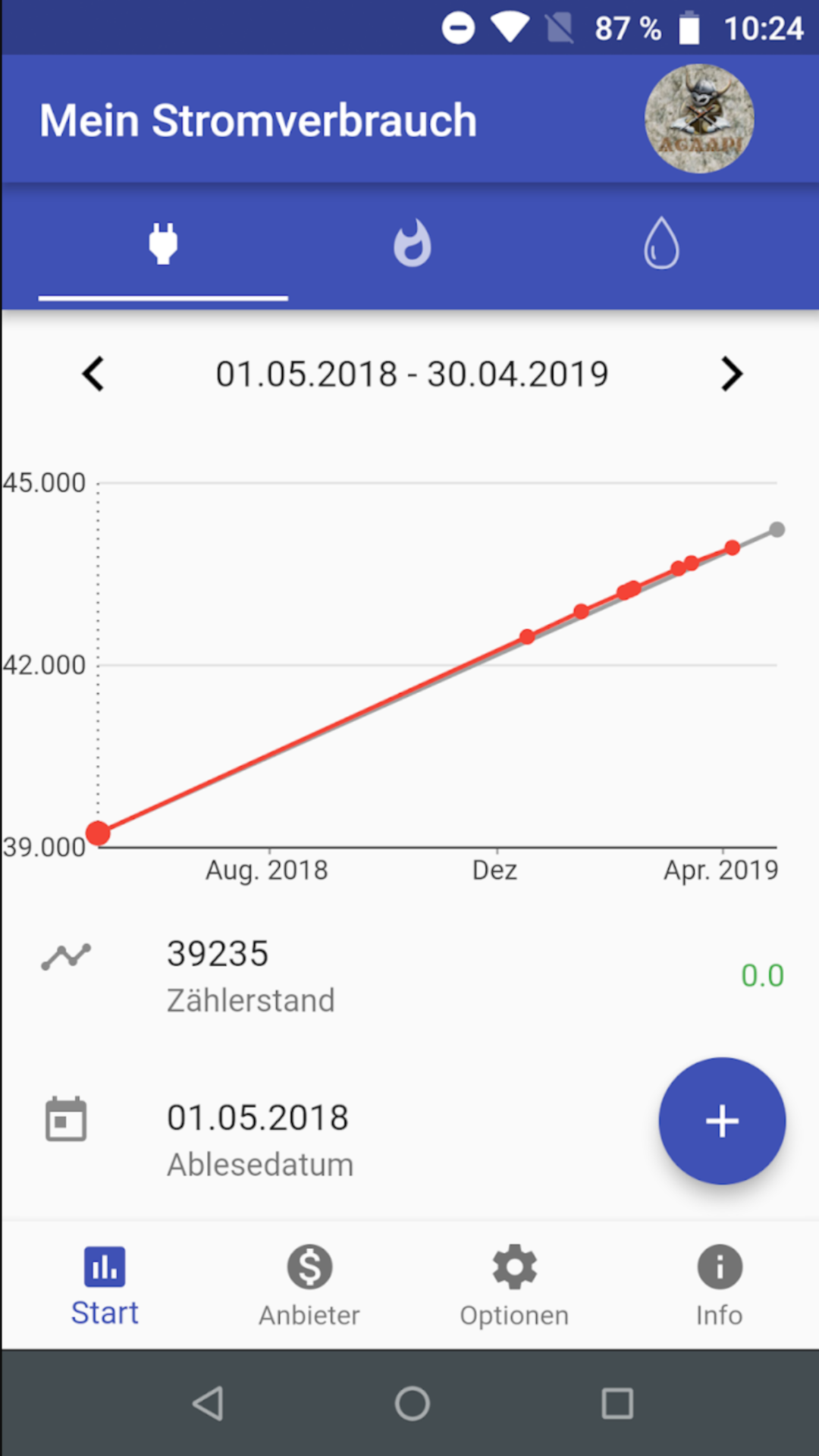Viewport: 819px width, 1456px height.
Task: Open the Info tab
Action: click(719, 1285)
